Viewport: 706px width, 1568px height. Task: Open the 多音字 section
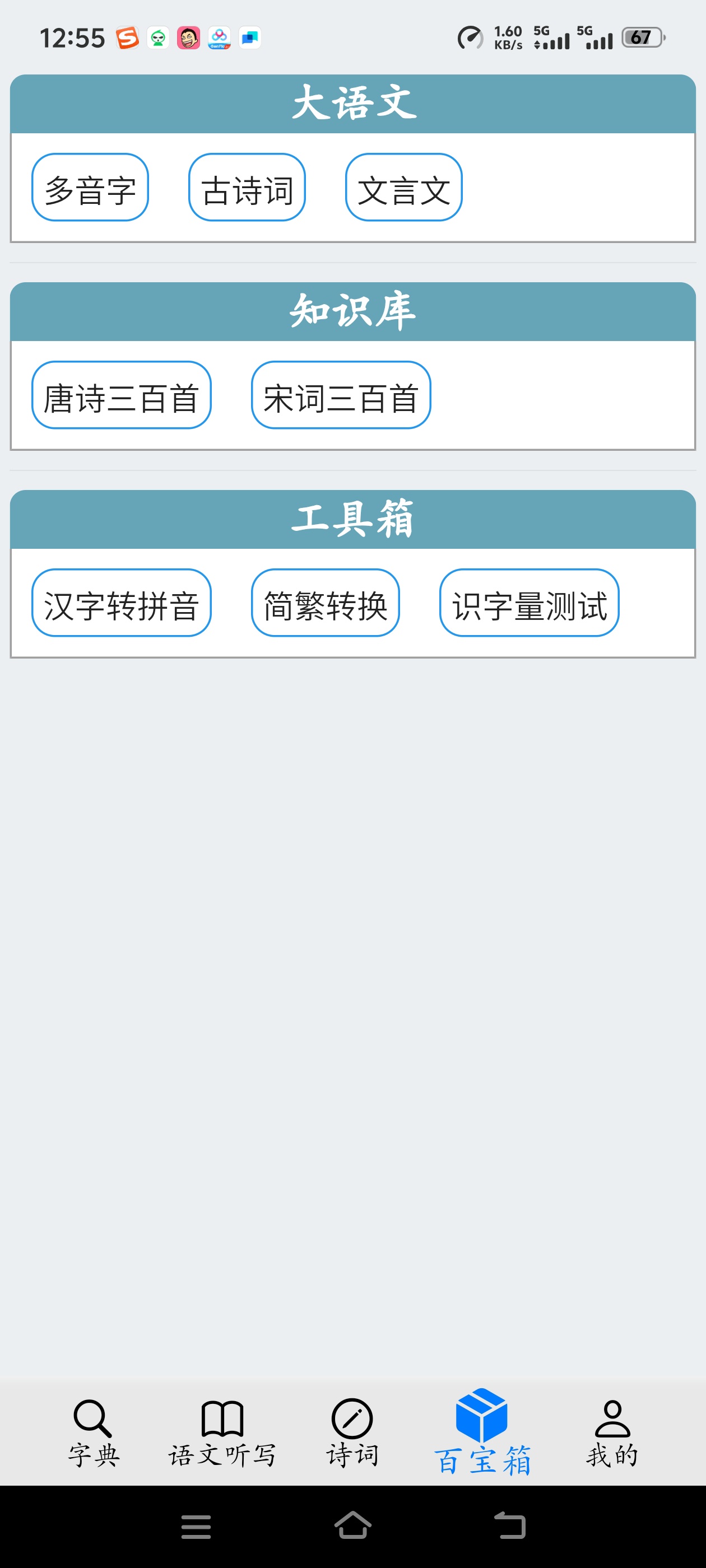[90, 188]
